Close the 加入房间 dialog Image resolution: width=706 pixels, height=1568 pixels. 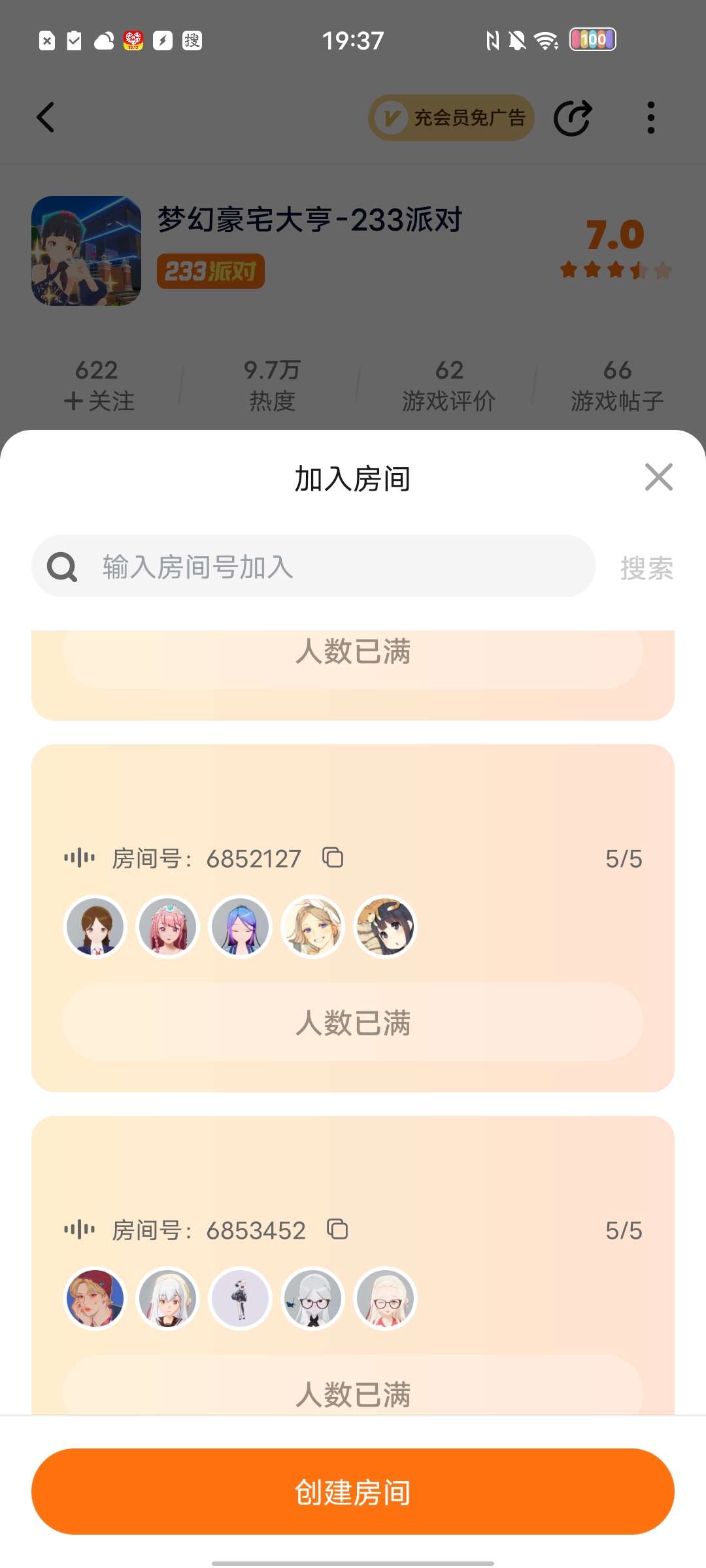tap(658, 477)
